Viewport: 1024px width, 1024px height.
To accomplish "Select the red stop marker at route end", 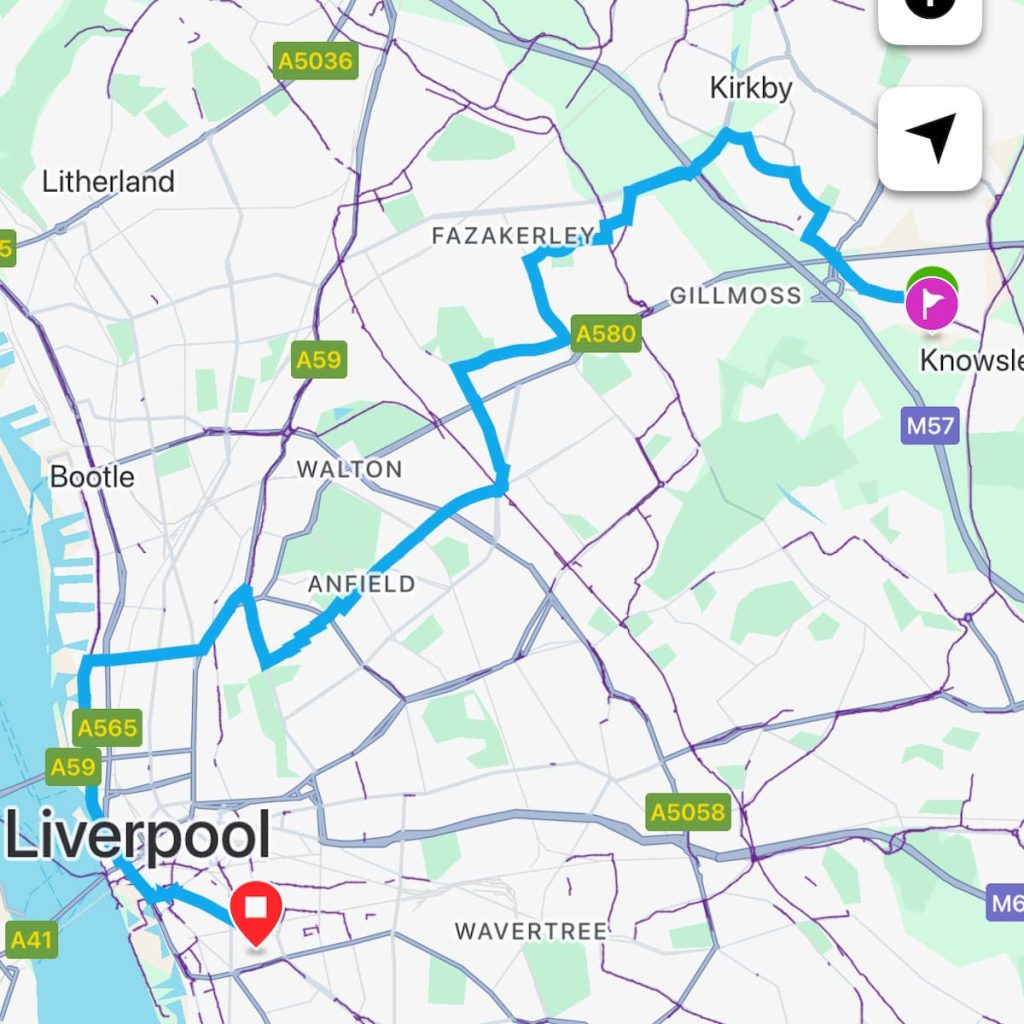I will 257,911.
